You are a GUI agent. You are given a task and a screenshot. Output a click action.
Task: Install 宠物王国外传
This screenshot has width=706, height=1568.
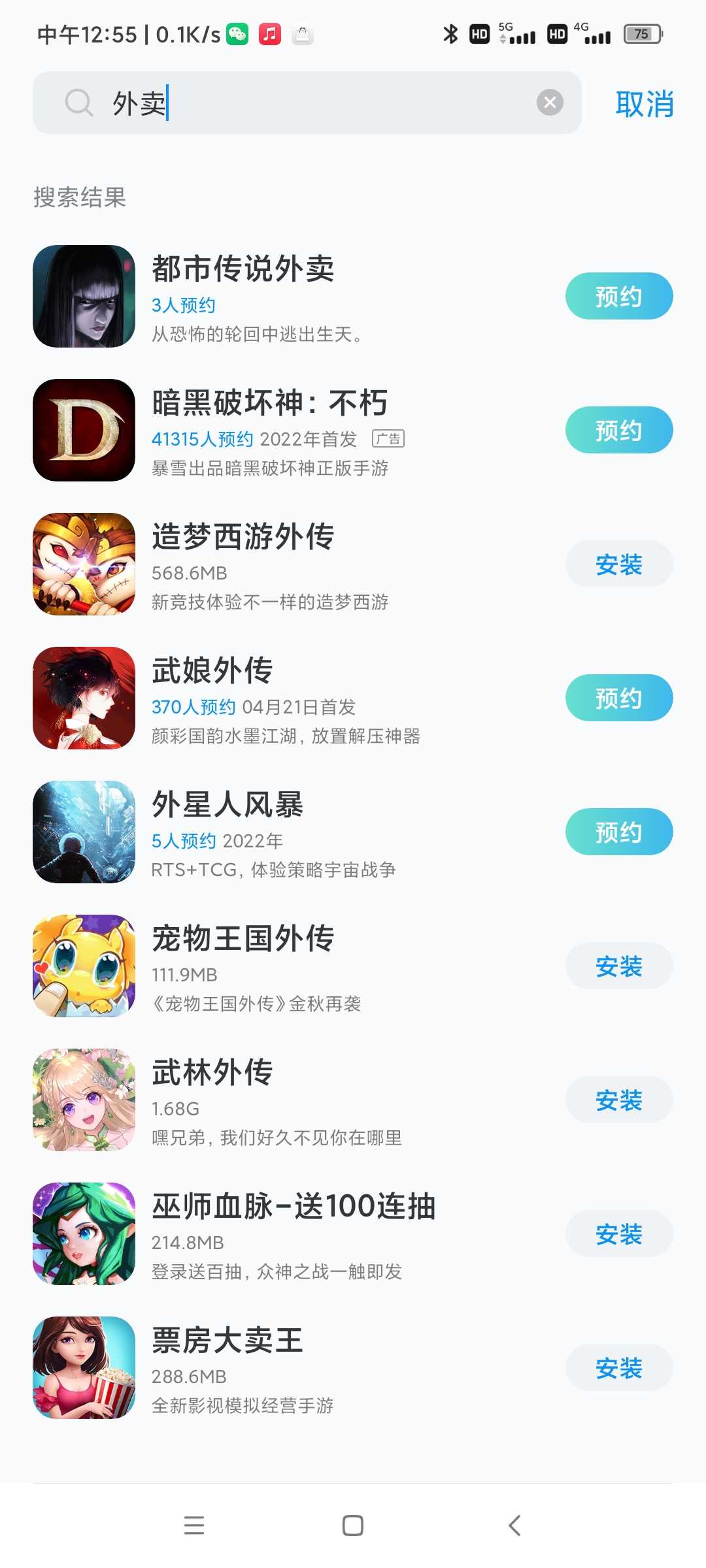point(619,966)
